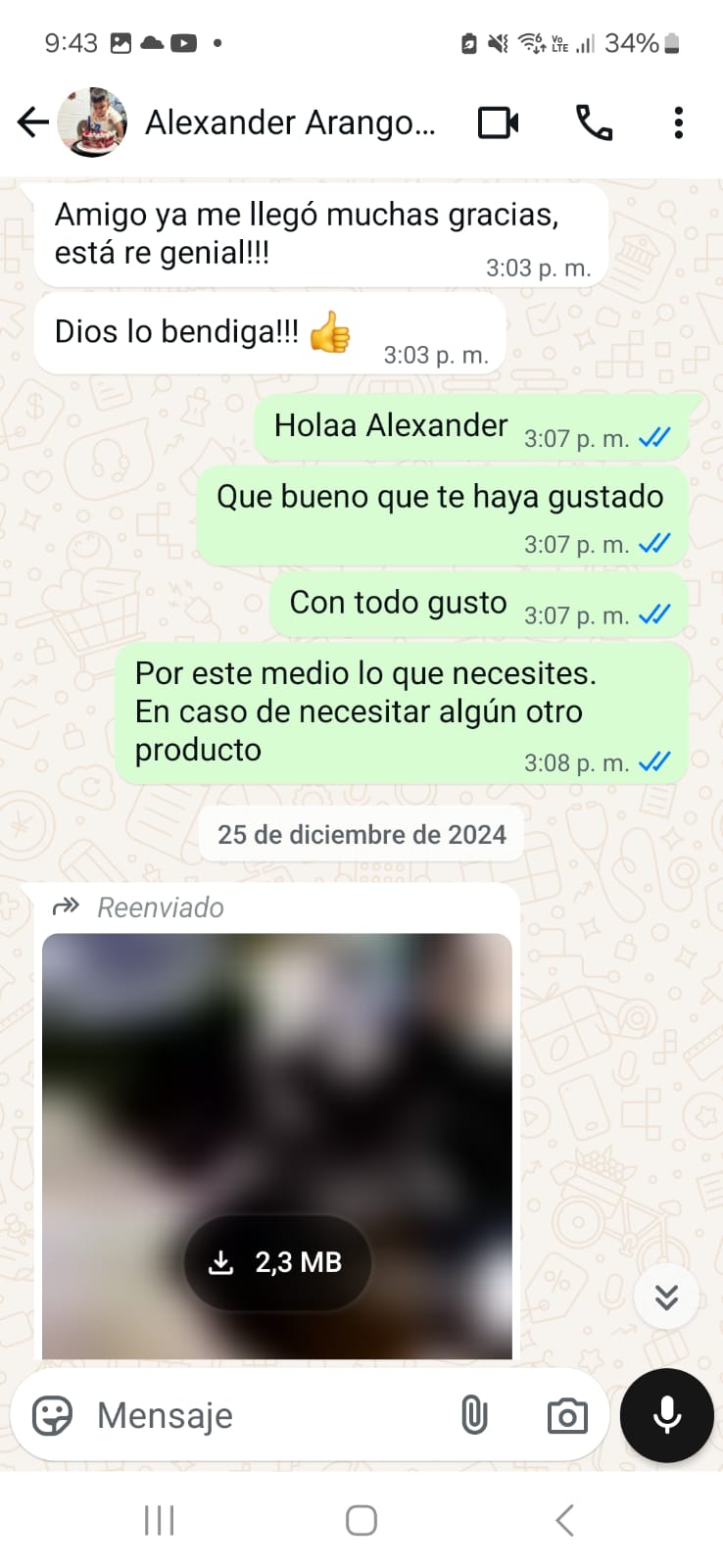Go back to the chats list
Screen dimensions: 723x1568
(x=33, y=122)
